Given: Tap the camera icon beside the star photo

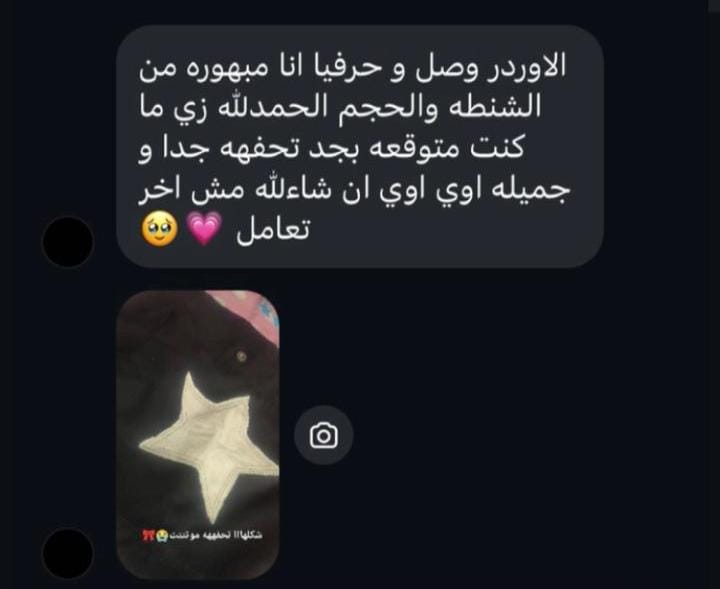Looking at the screenshot, I should pos(323,435).
